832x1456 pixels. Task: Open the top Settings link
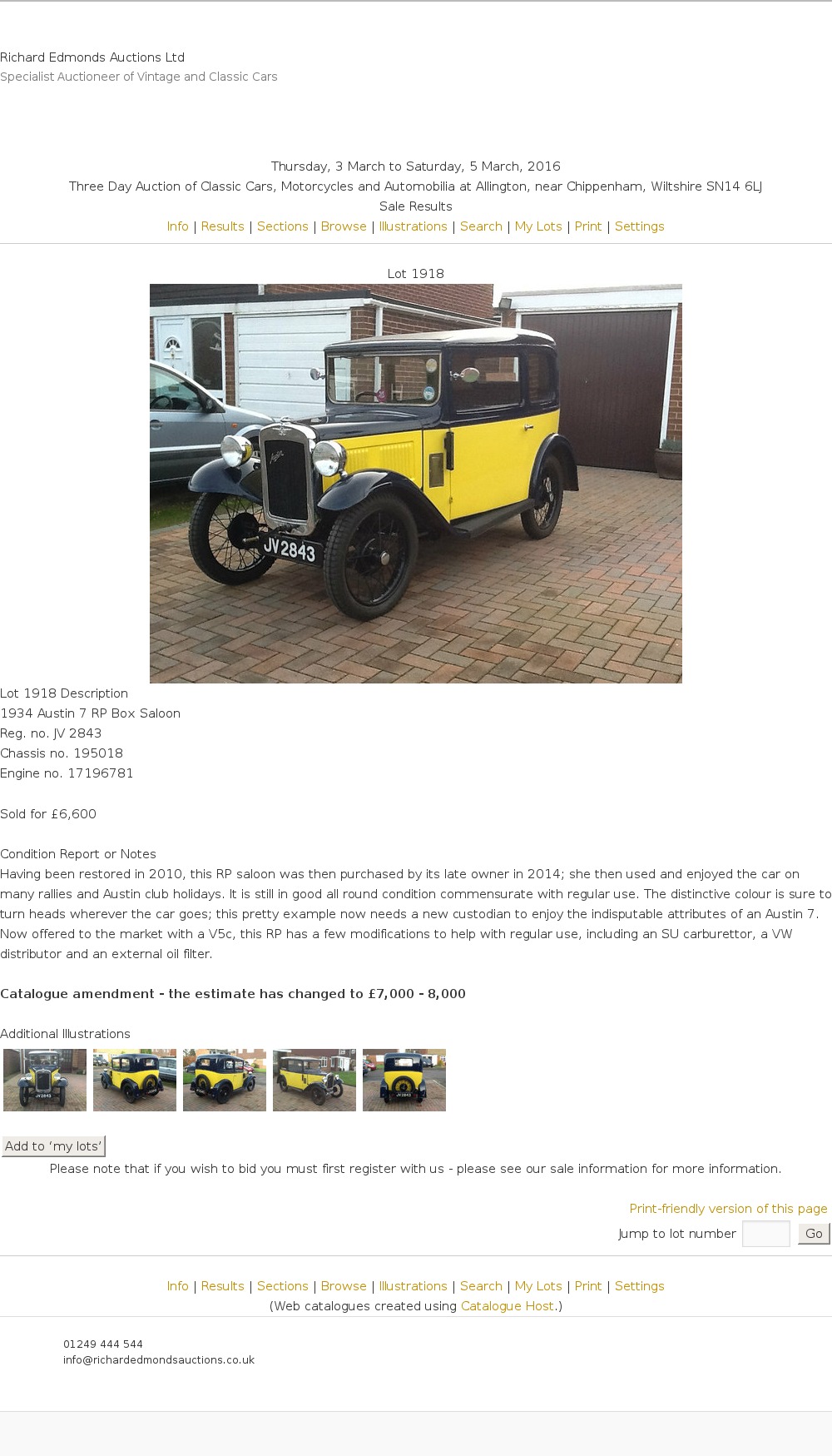click(x=639, y=226)
